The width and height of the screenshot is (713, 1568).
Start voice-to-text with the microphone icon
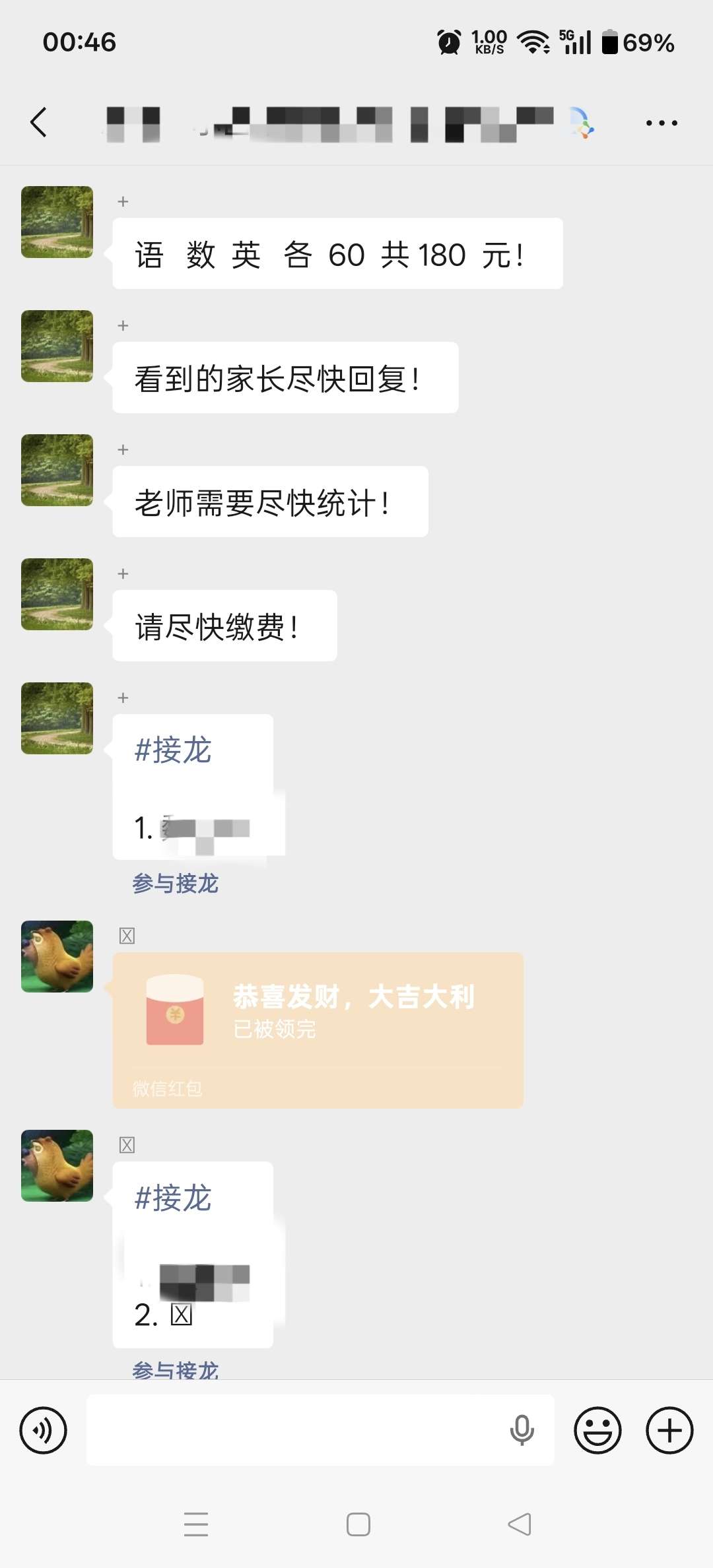[522, 1430]
